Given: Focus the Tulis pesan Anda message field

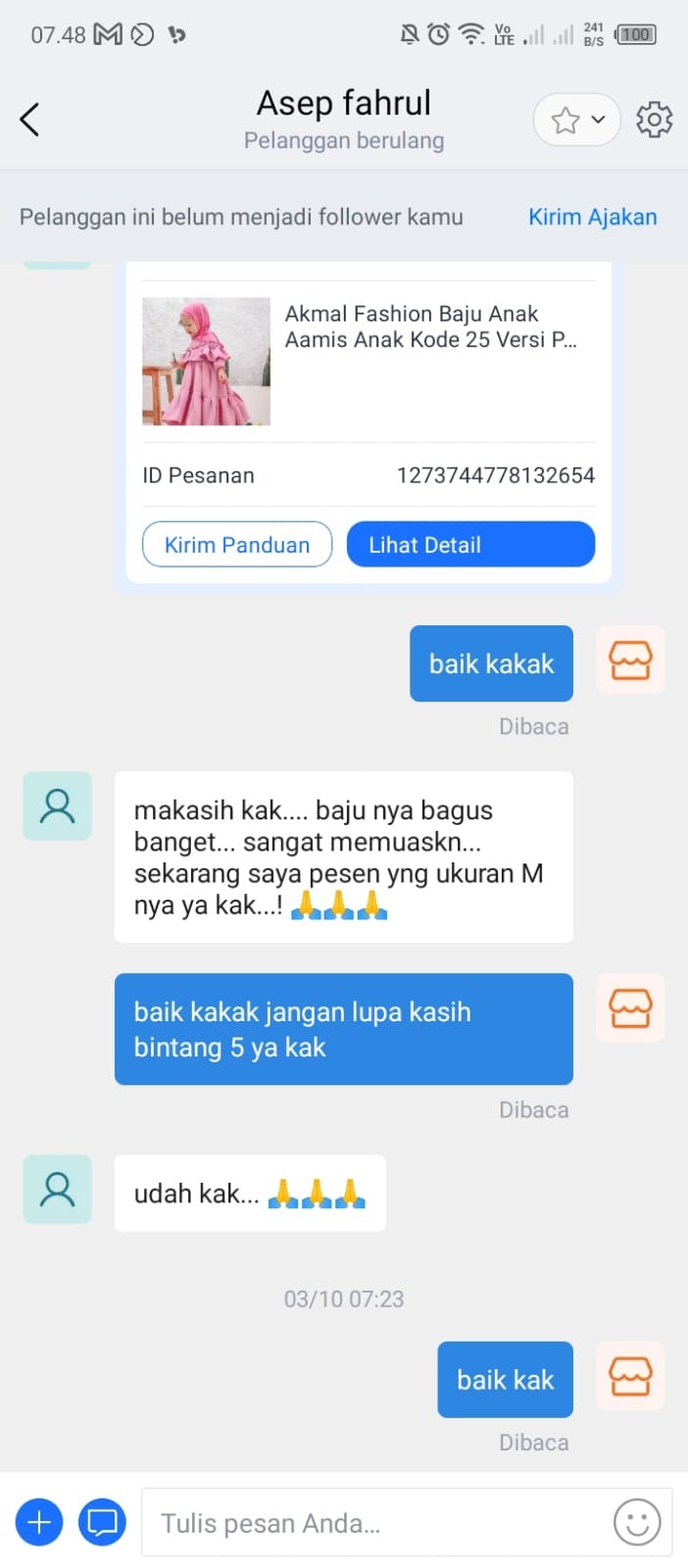Looking at the screenshot, I should [372, 1523].
